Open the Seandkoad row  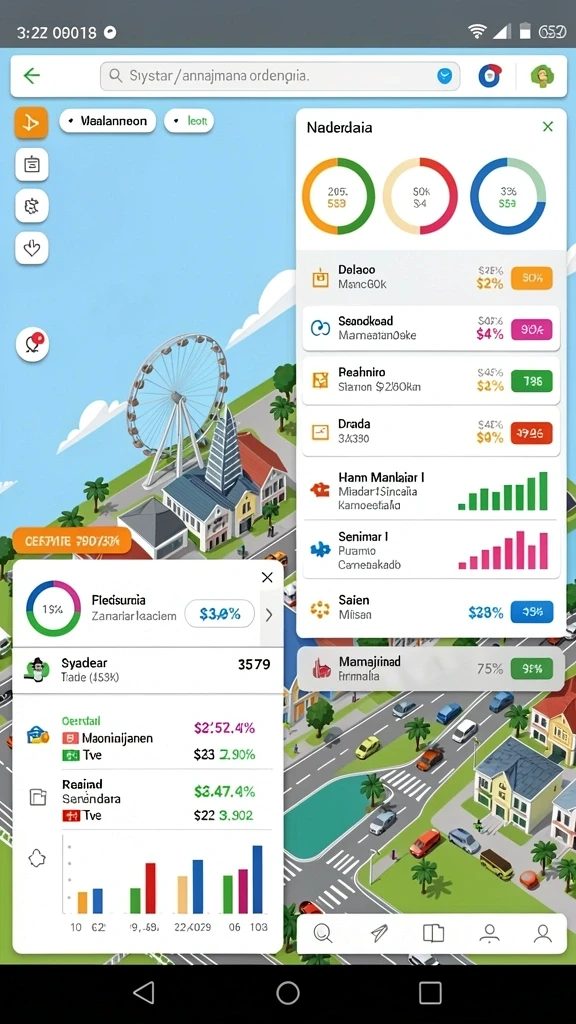pyautogui.click(x=431, y=328)
